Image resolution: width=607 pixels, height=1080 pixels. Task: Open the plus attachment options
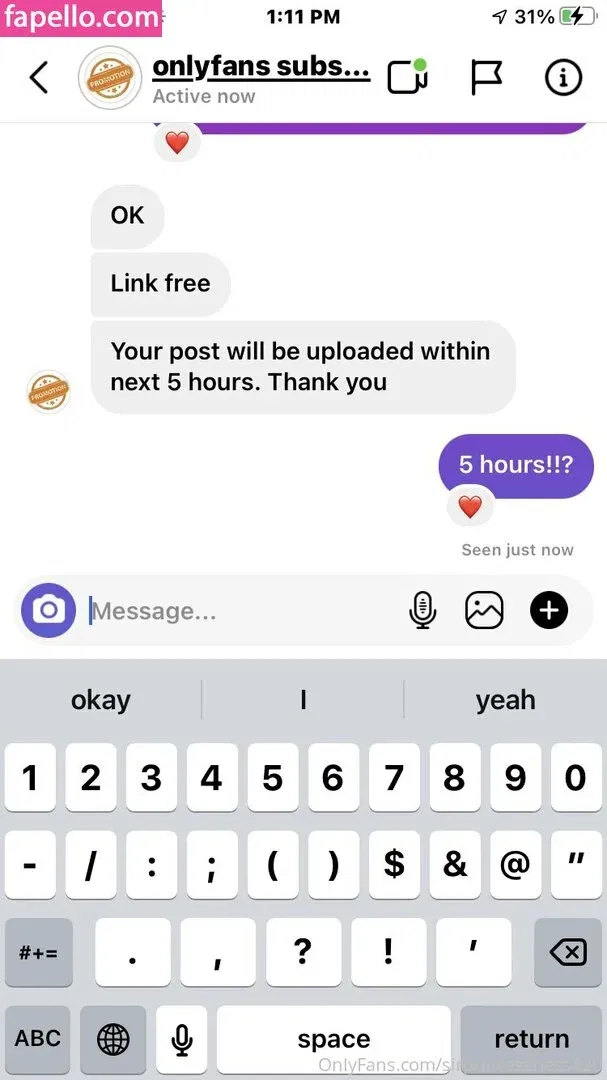(548, 610)
